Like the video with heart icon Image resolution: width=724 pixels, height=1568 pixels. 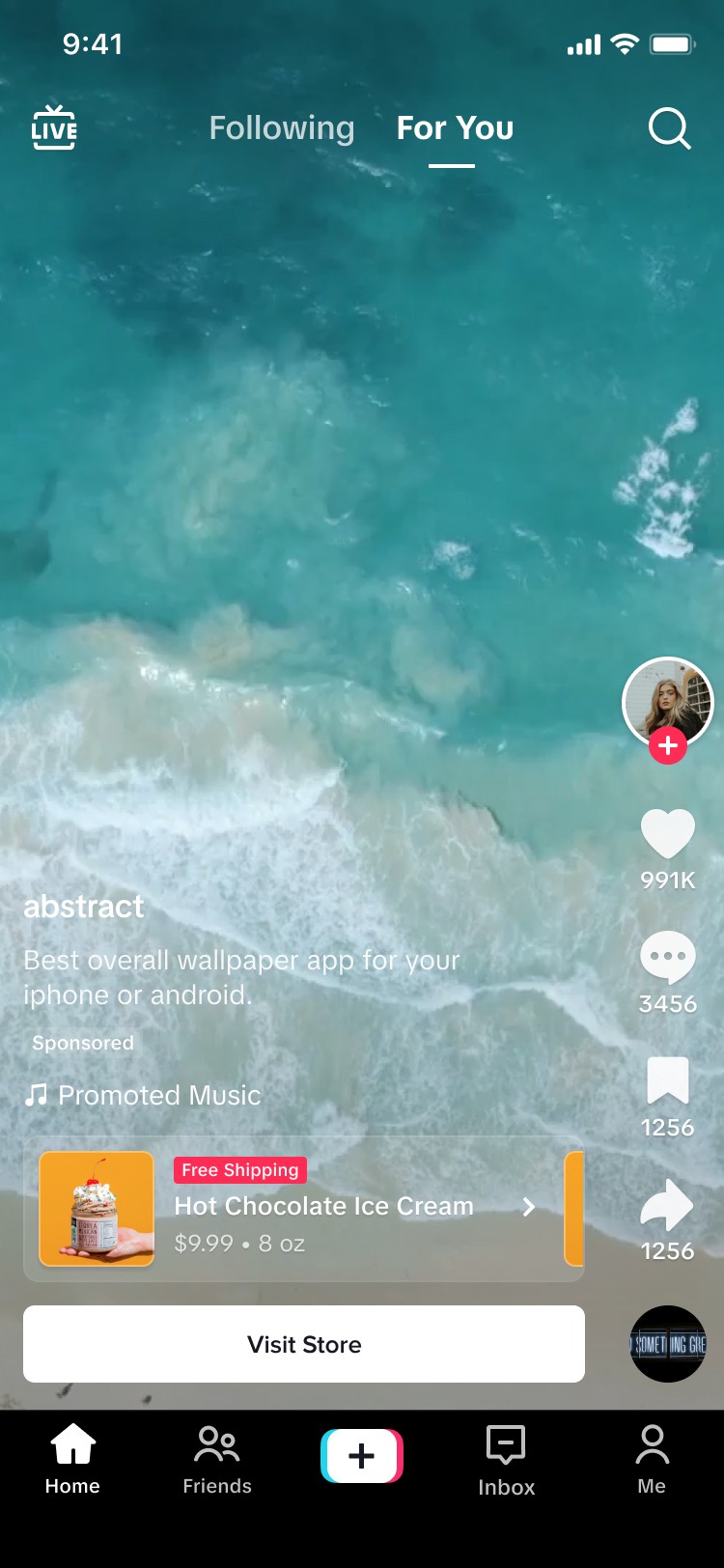(668, 833)
